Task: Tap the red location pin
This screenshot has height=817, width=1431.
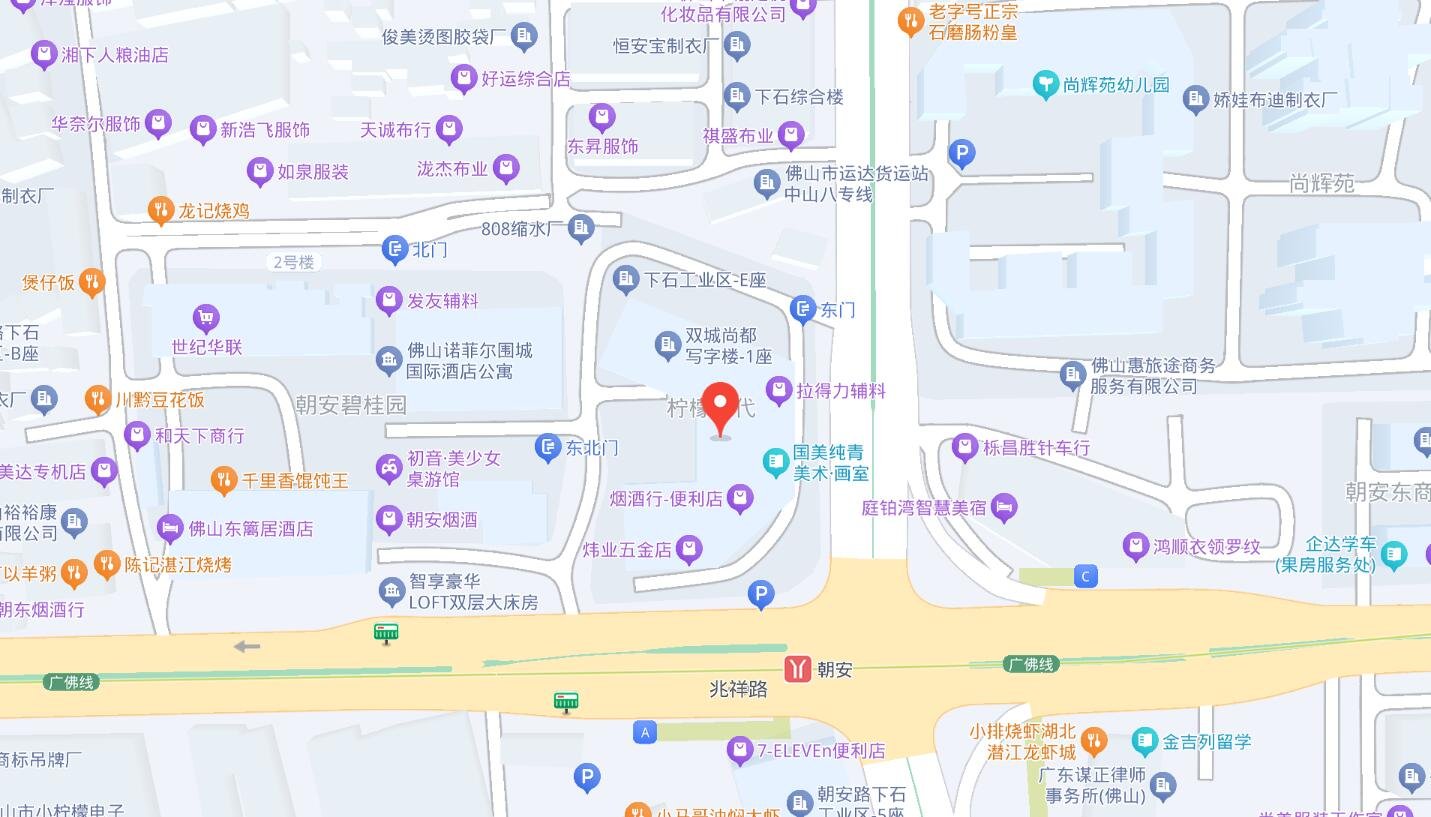Action: tap(720, 407)
